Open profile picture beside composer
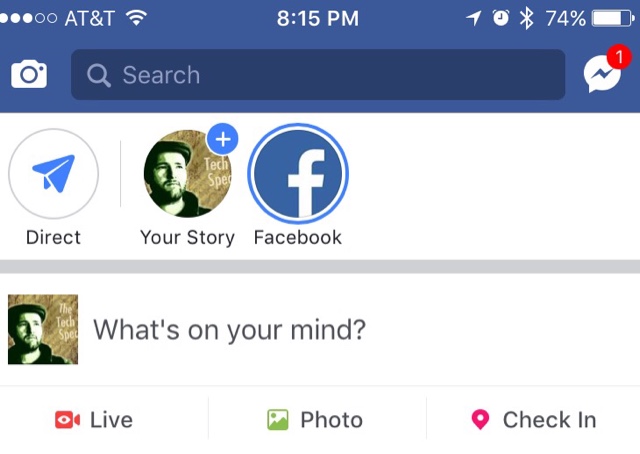This screenshot has height=454, width=640. click(x=43, y=329)
